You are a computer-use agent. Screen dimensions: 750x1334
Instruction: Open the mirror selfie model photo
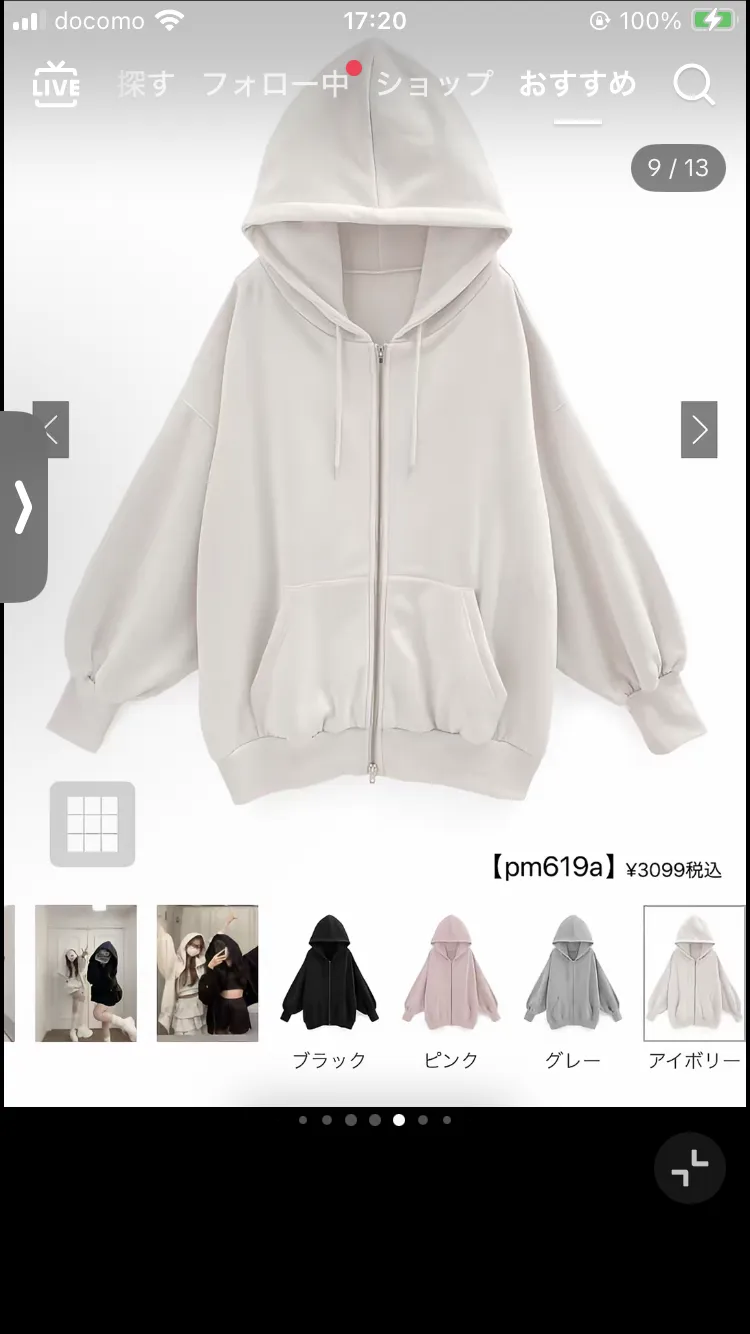(x=207, y=973)
